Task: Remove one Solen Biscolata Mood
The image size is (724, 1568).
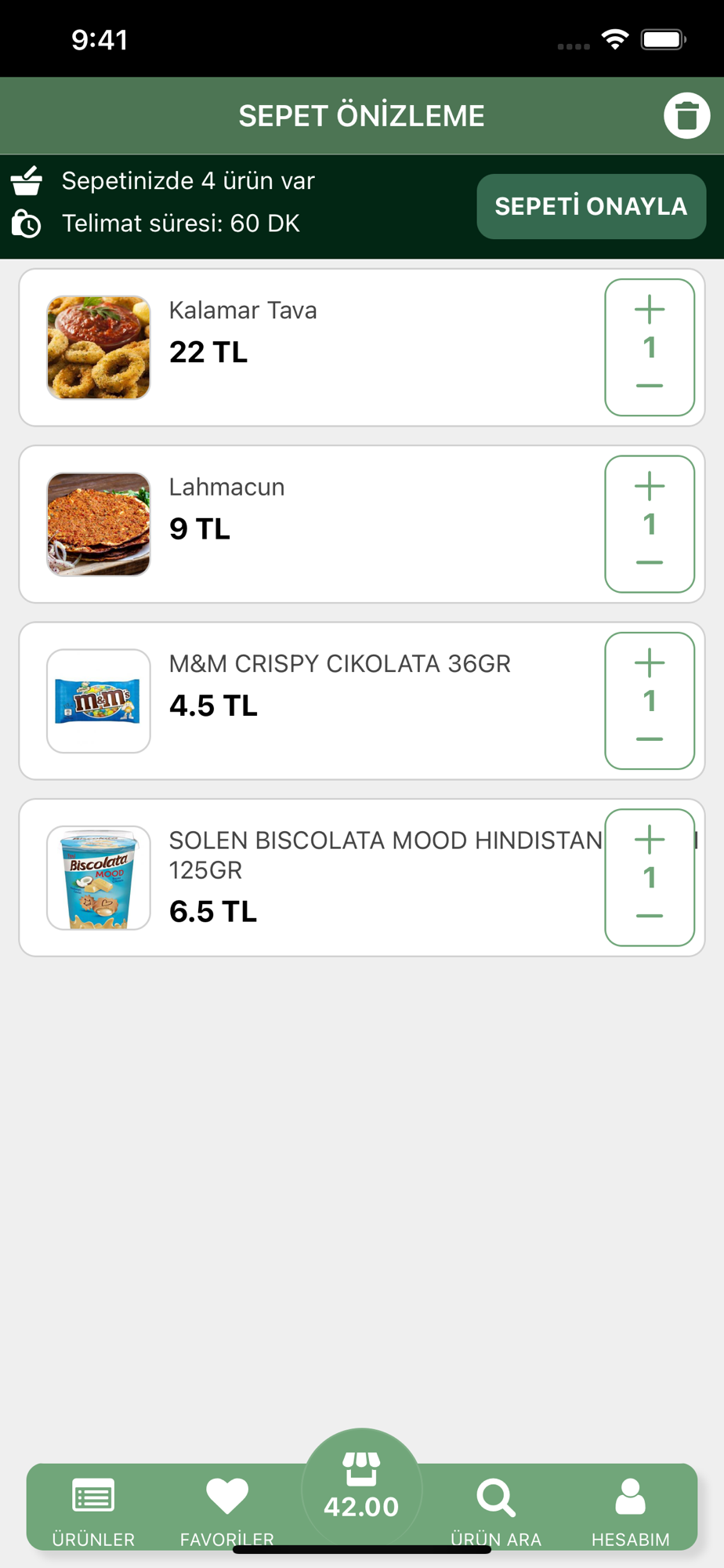Action: tap(650, 916)
